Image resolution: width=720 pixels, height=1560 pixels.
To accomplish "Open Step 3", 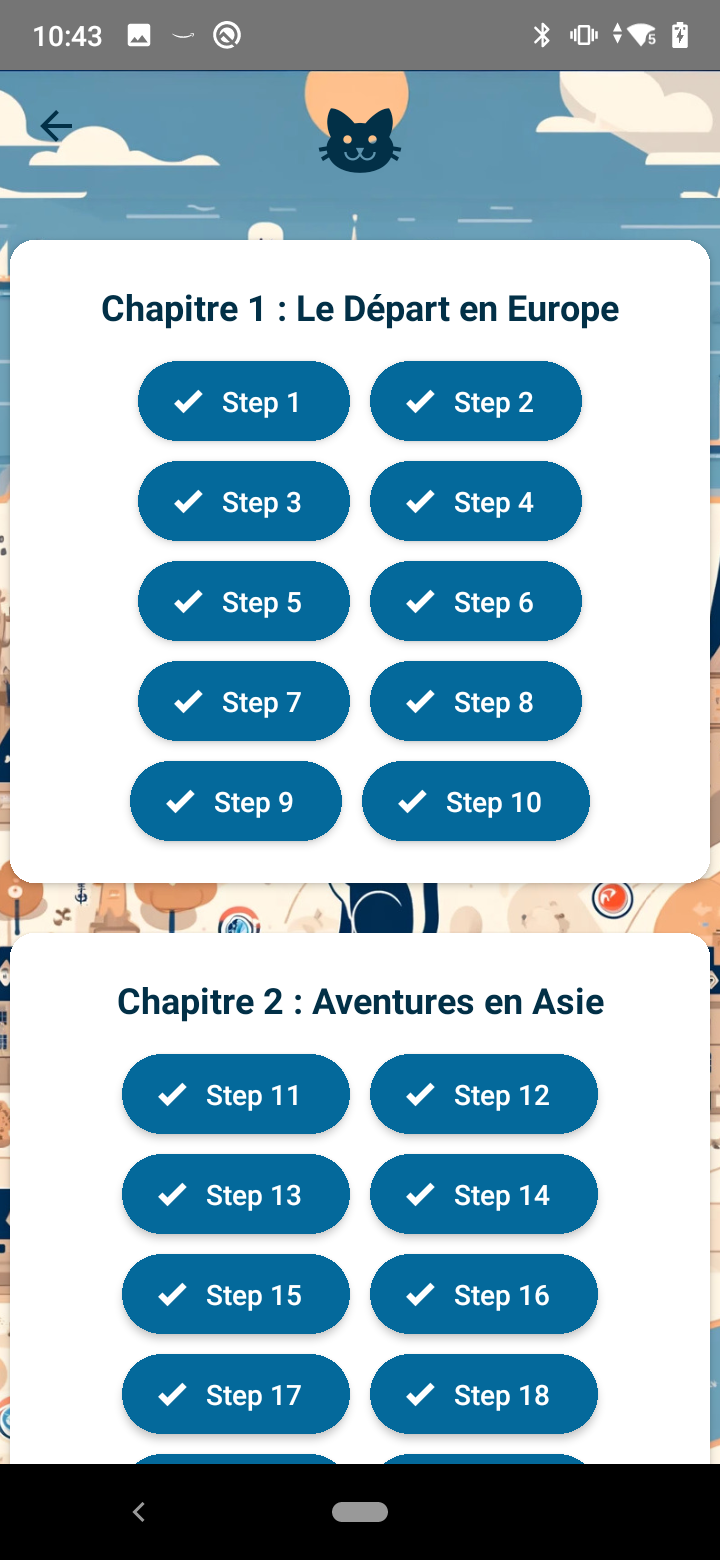I will (x=244, y=502).
